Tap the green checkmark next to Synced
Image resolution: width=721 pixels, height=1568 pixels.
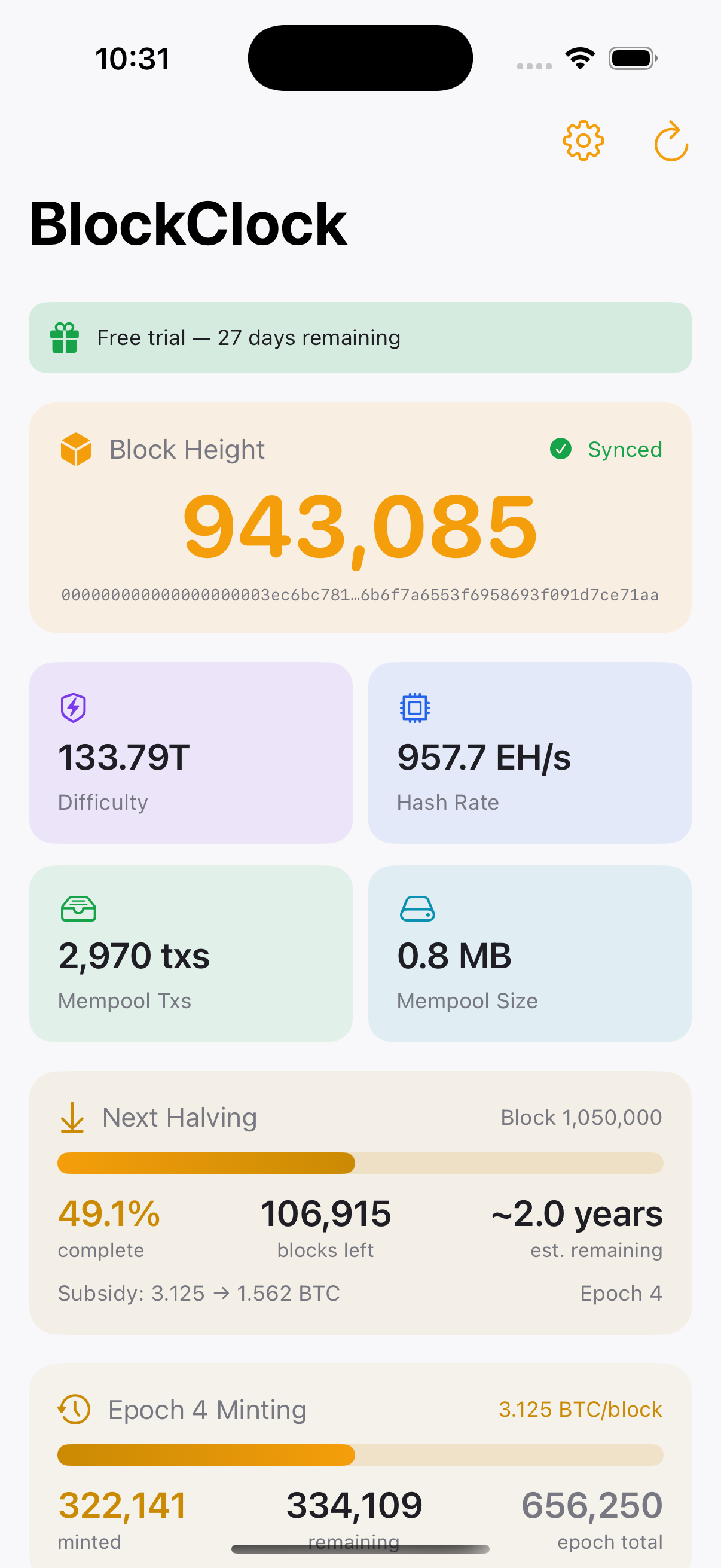(560, 450)
